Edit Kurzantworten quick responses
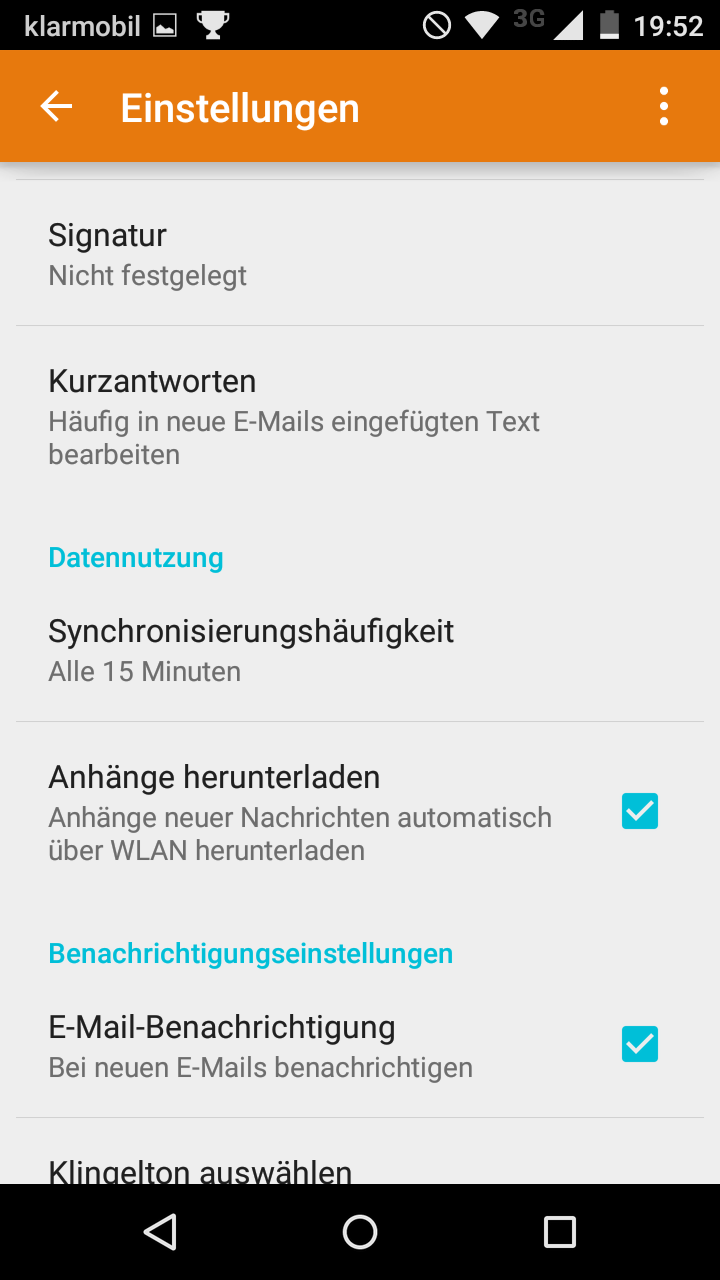Image resolution: width=720 pixels, height=1280 pixels. (360, 416)
